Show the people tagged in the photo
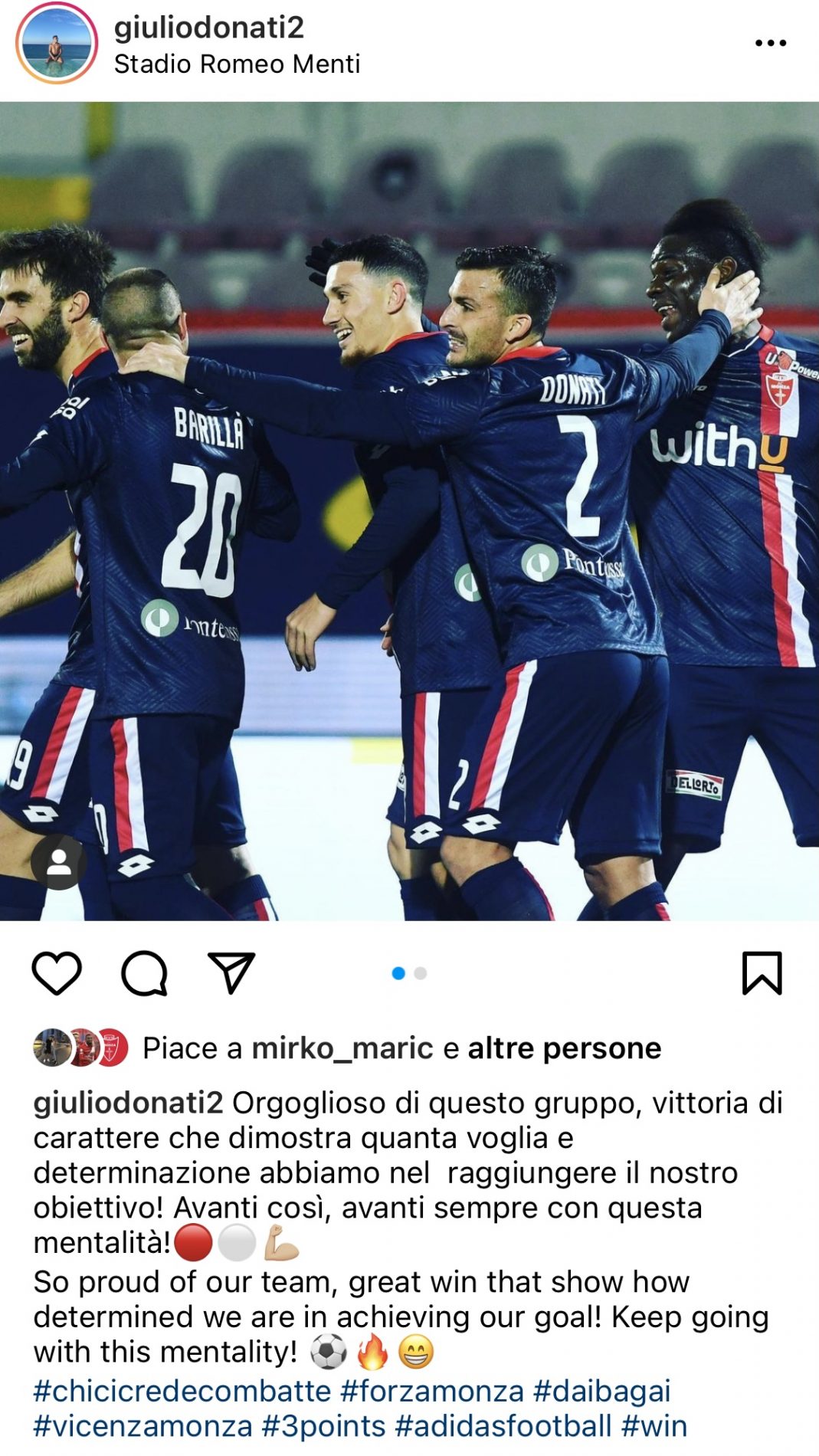 pyautogui.click(x=58, y=862)
